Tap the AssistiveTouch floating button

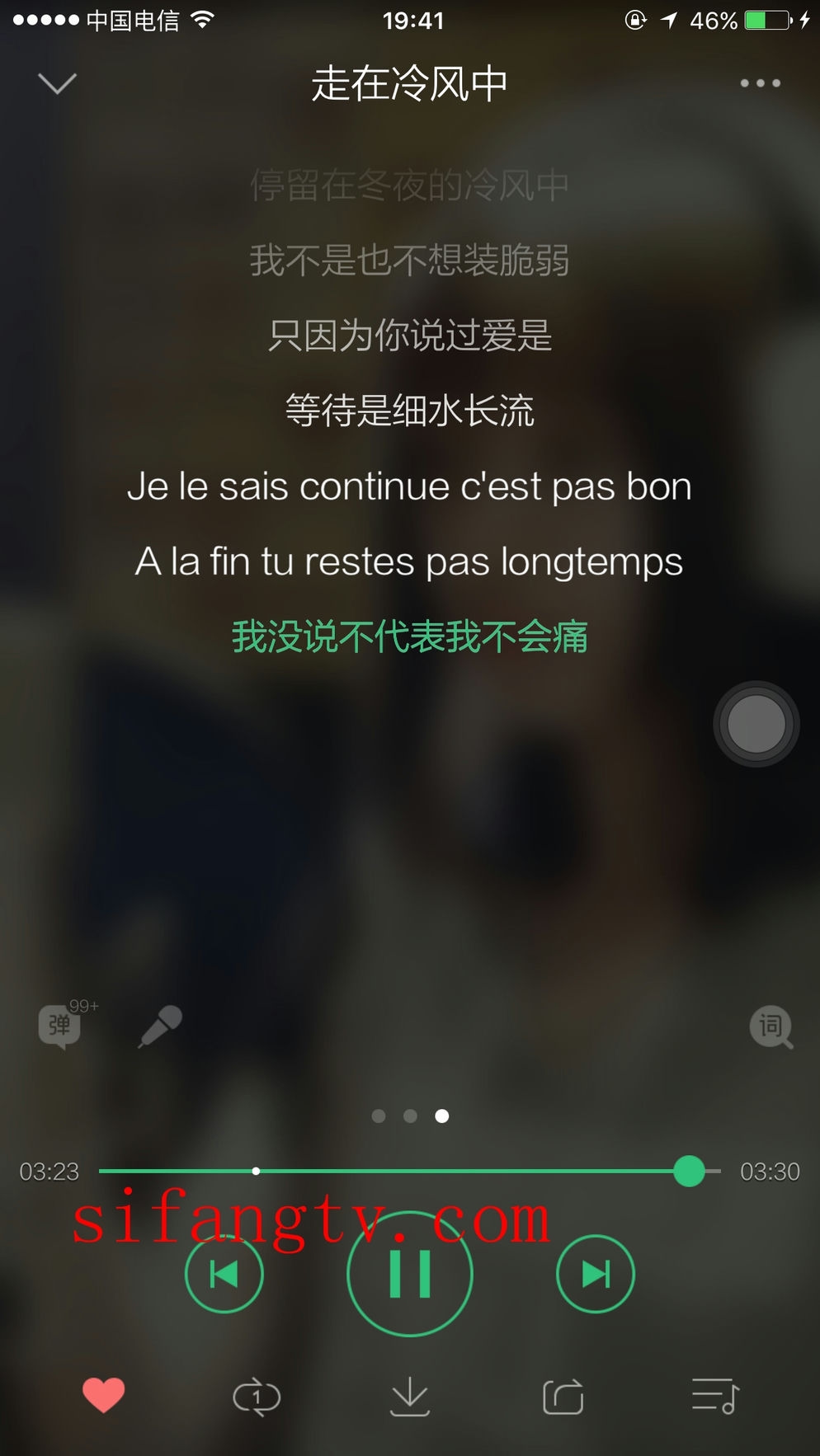pos(756,724)
